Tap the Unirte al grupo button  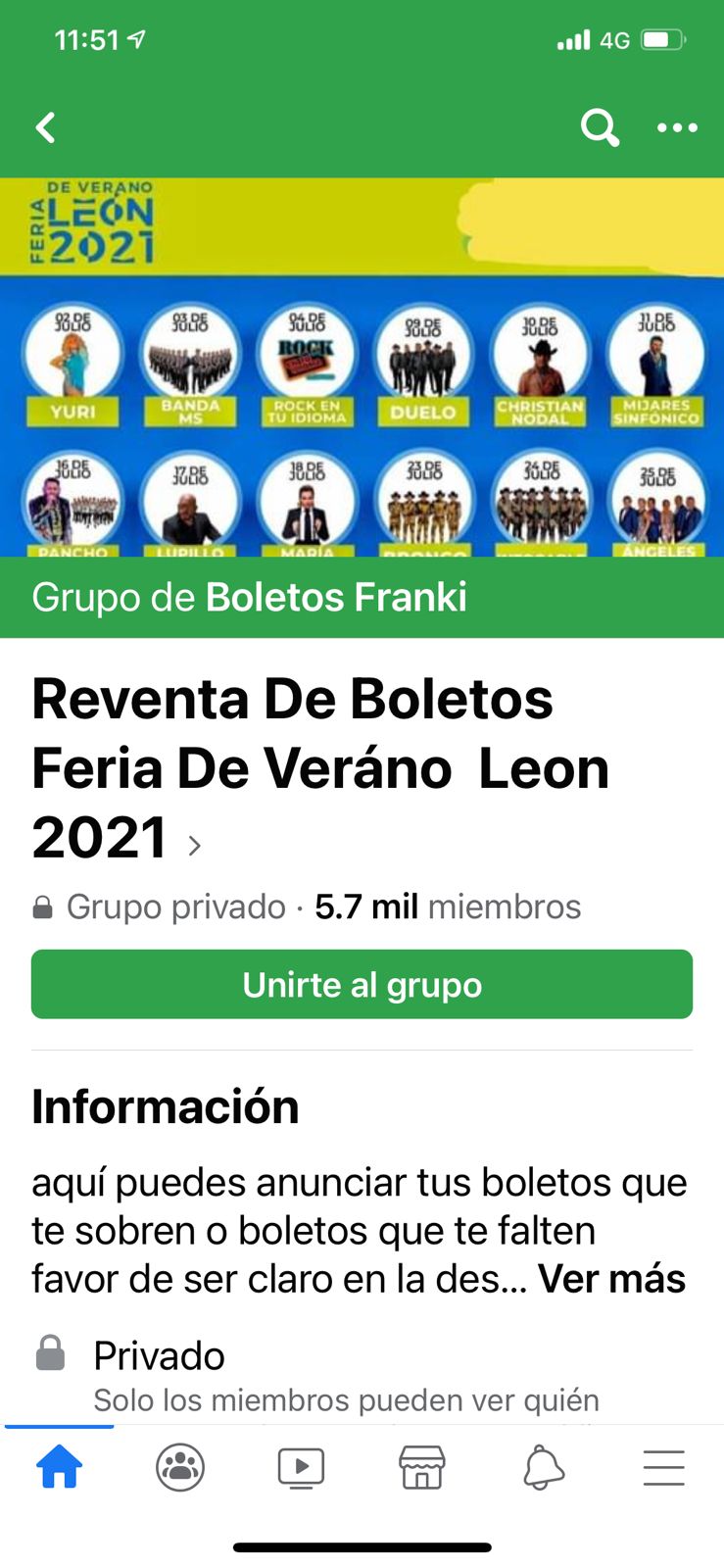click(362, 985)
